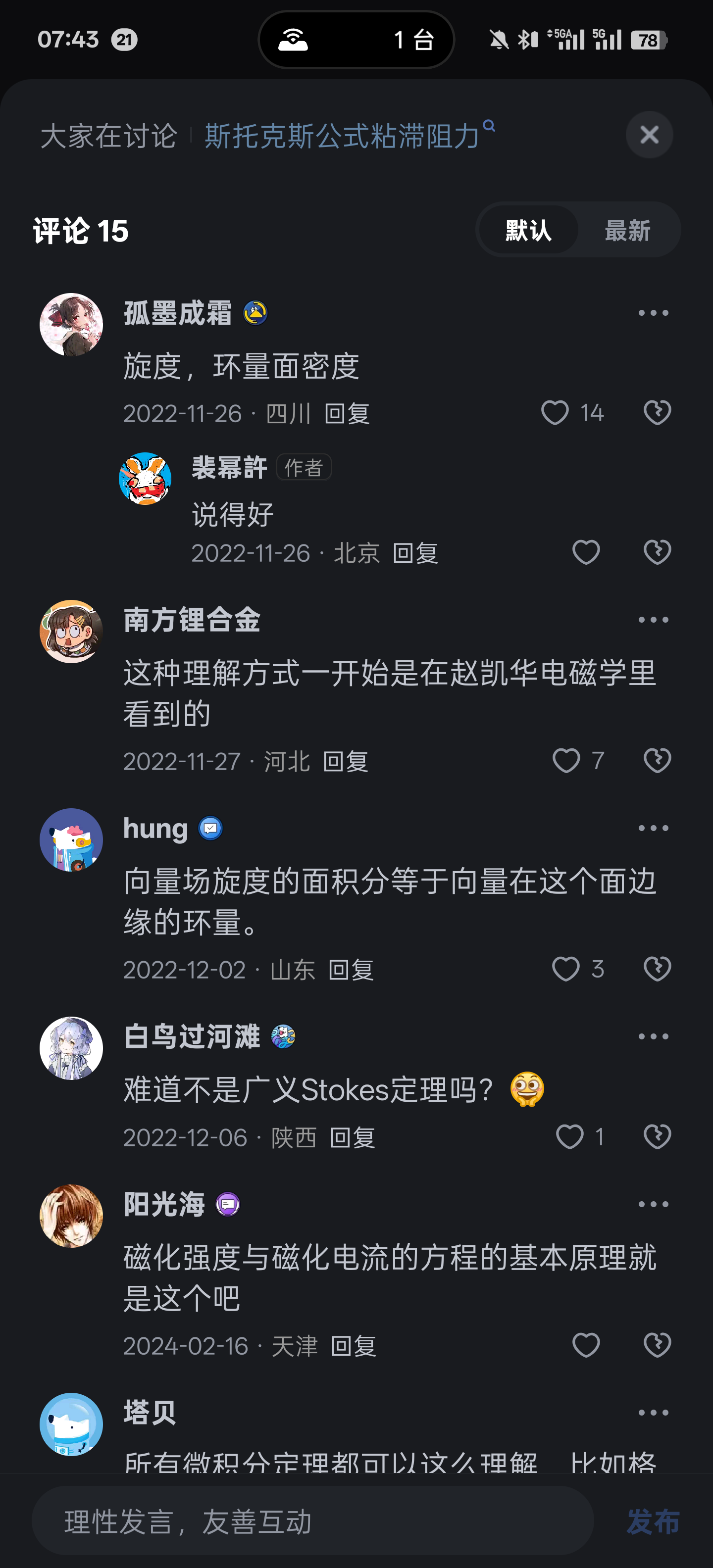Screen dimensions: 713x1568
Task: Switch to the 最新 sort tab
Action: [x=627, y=230]
